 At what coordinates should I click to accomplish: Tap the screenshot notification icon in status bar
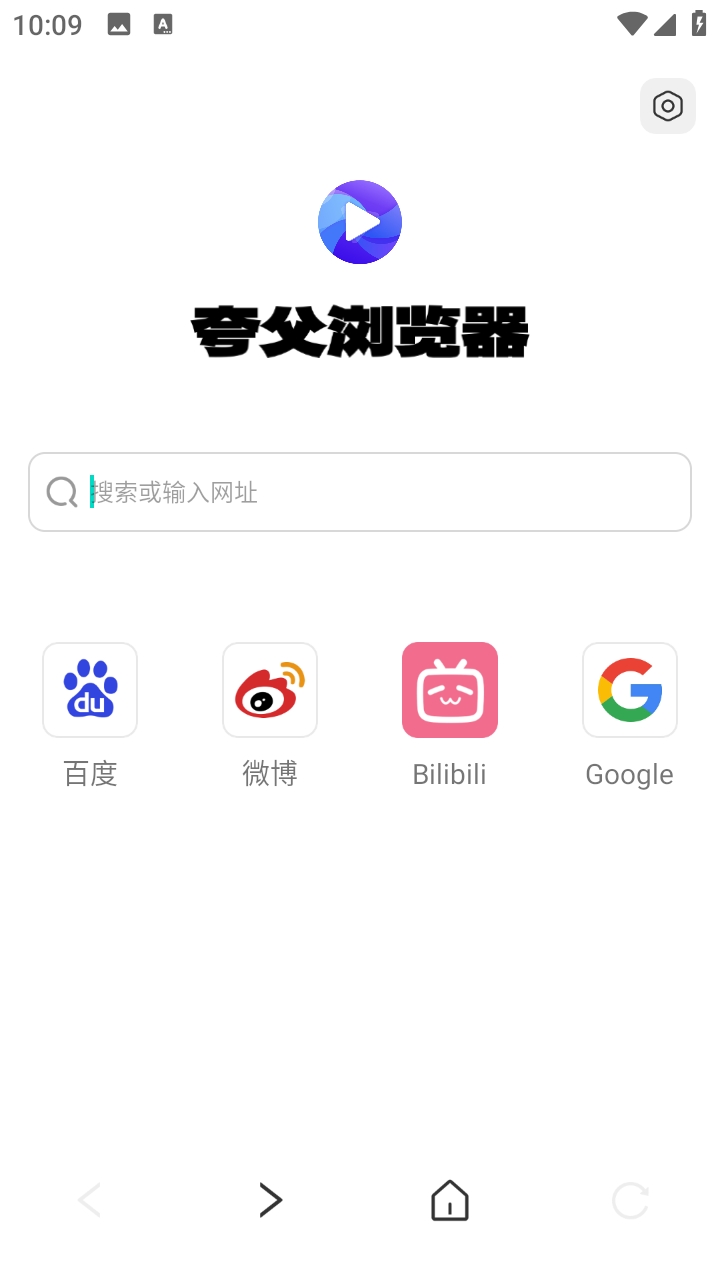click(118, 25)
